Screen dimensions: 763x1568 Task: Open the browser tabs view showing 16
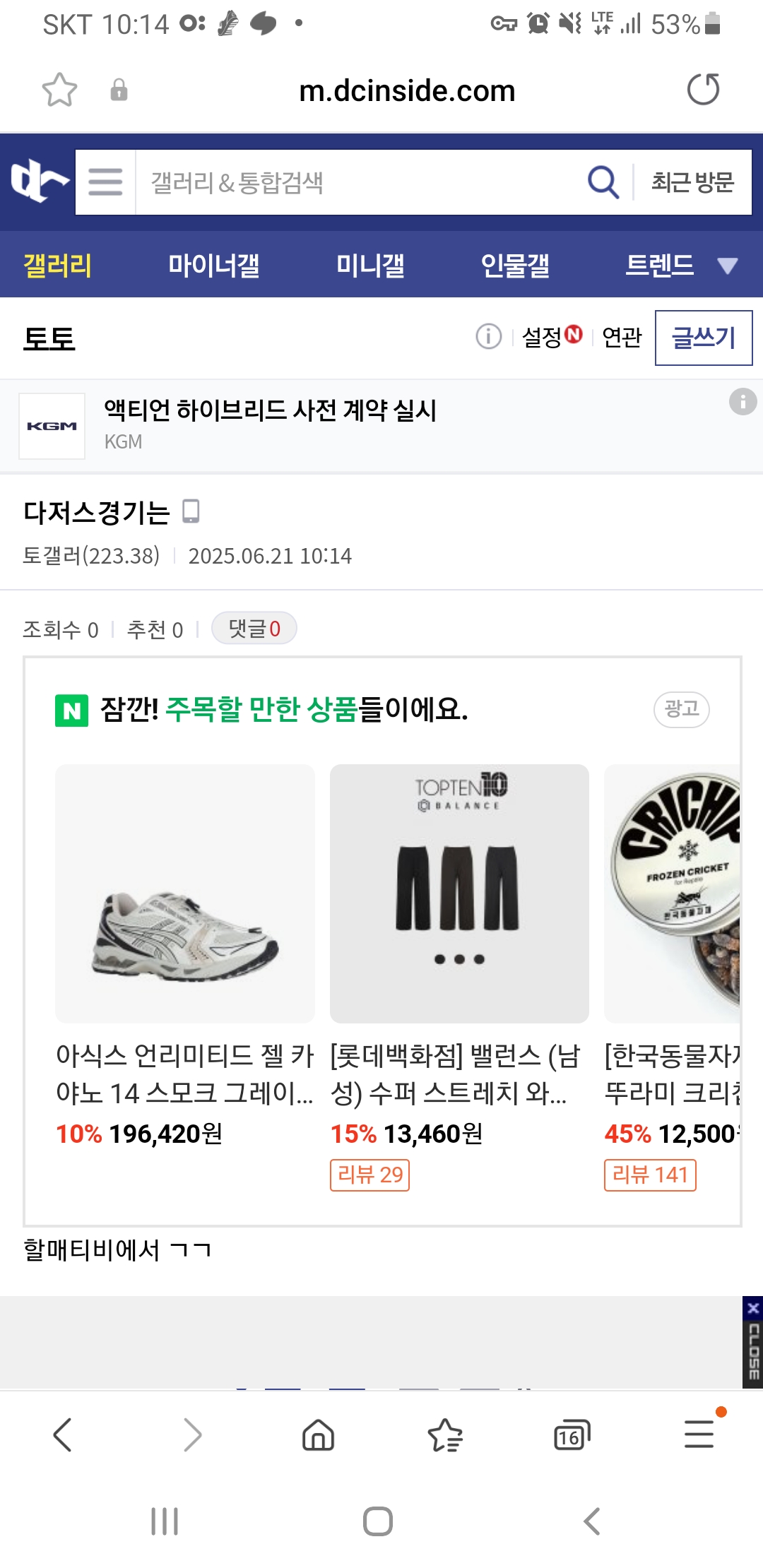click(572, 1435)
